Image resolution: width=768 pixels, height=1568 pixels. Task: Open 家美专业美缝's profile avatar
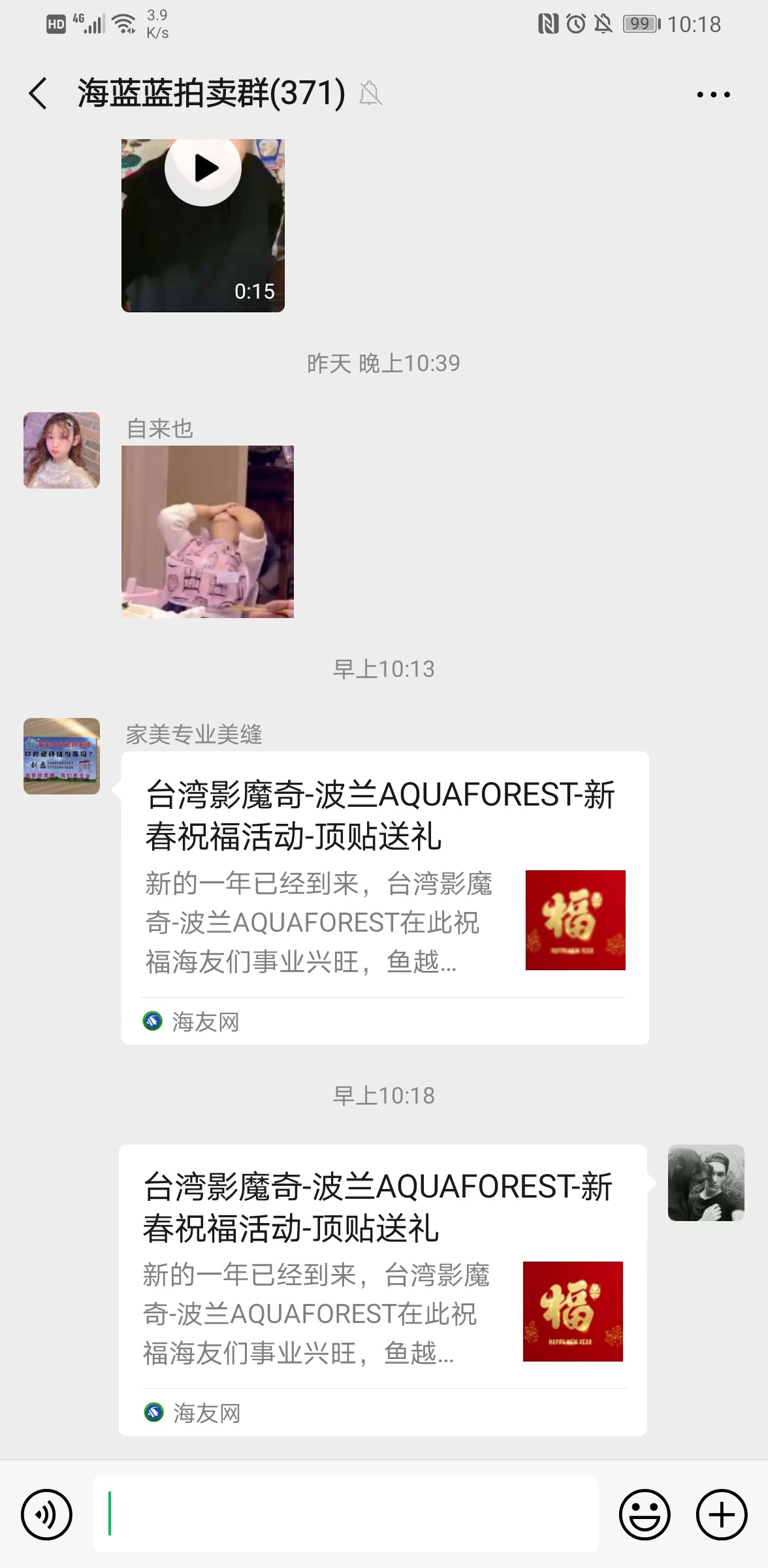pyautogui.click(x=62, y=756)
